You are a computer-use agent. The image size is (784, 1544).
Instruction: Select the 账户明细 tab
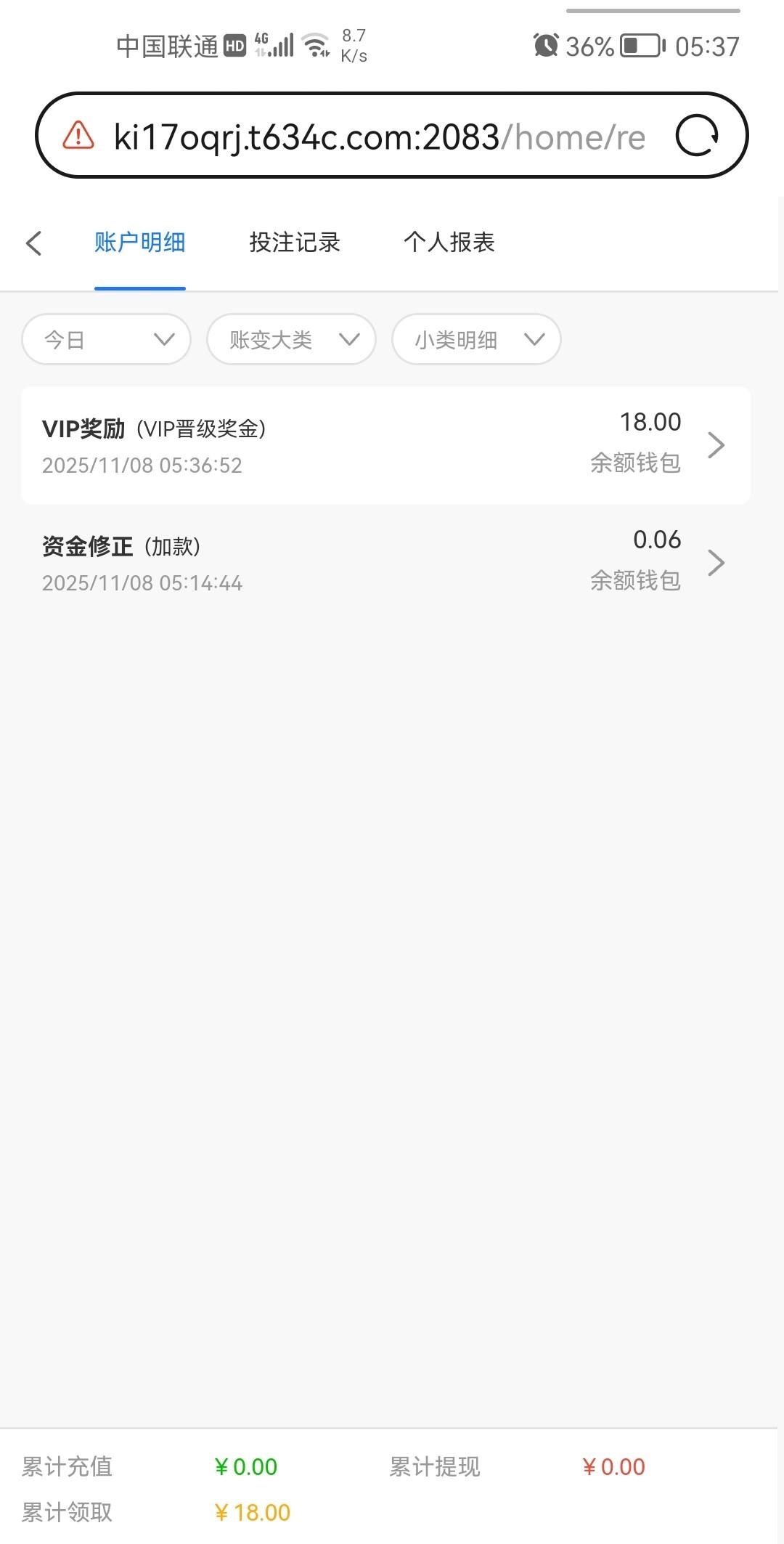coord(139,243)
